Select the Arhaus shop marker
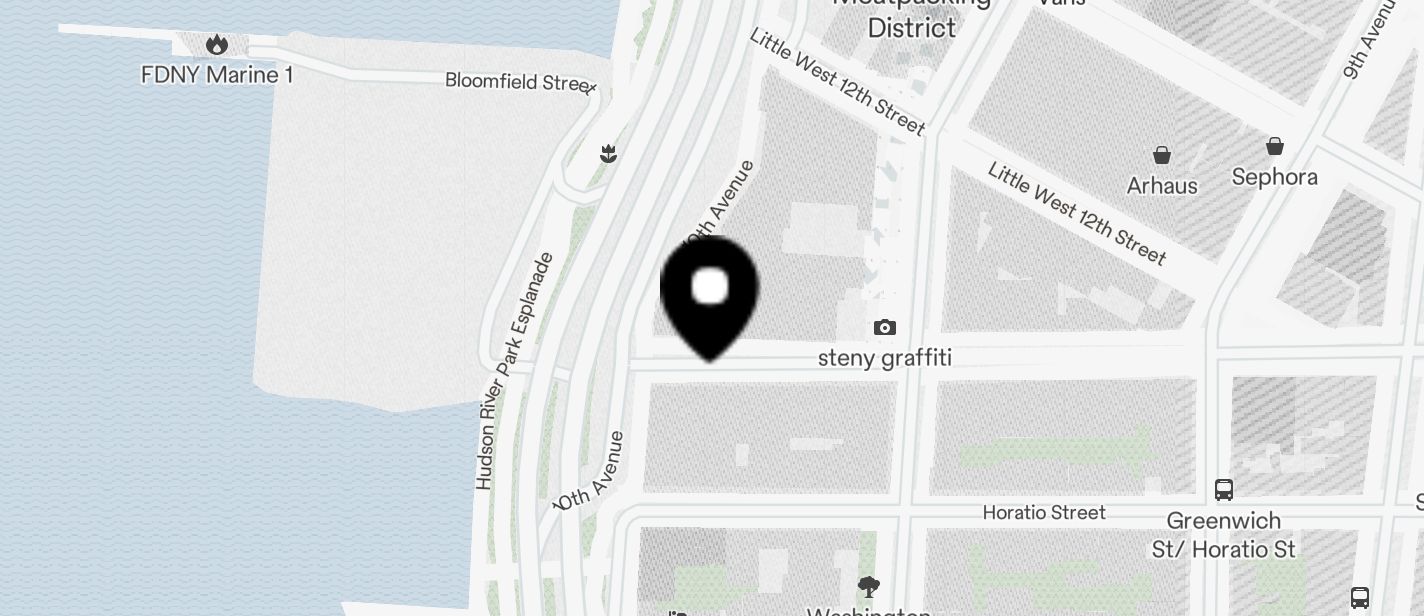The width and height of the screenshot is (1424, 616). pos(1162,155)
